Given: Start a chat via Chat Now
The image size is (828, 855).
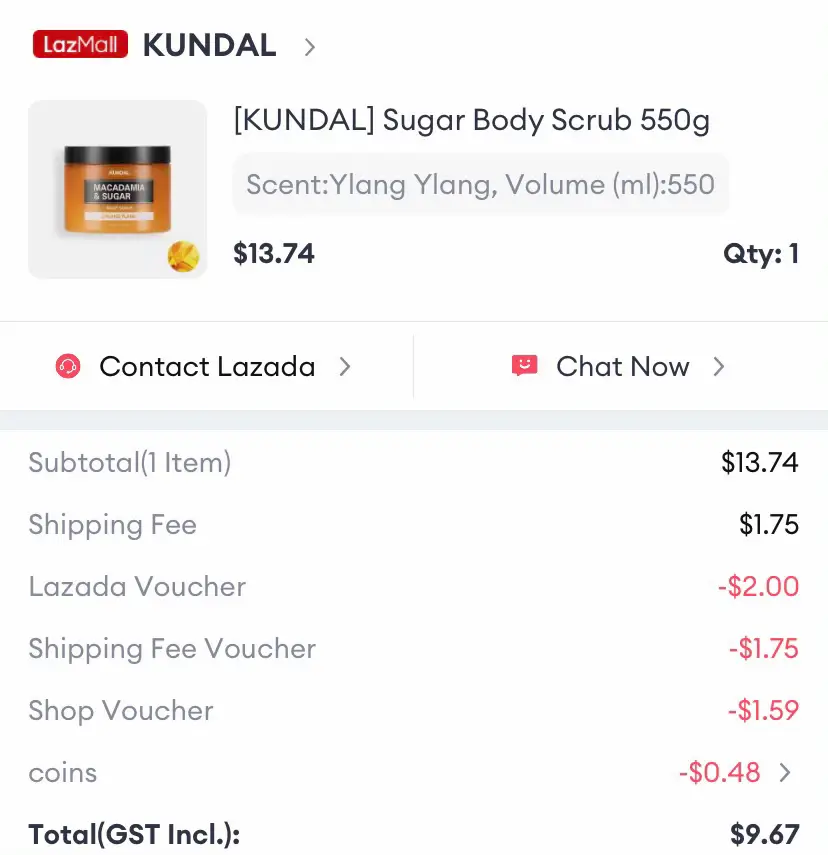Looking at the screenshot, I should pyautogui.click(x=620, y=367).
